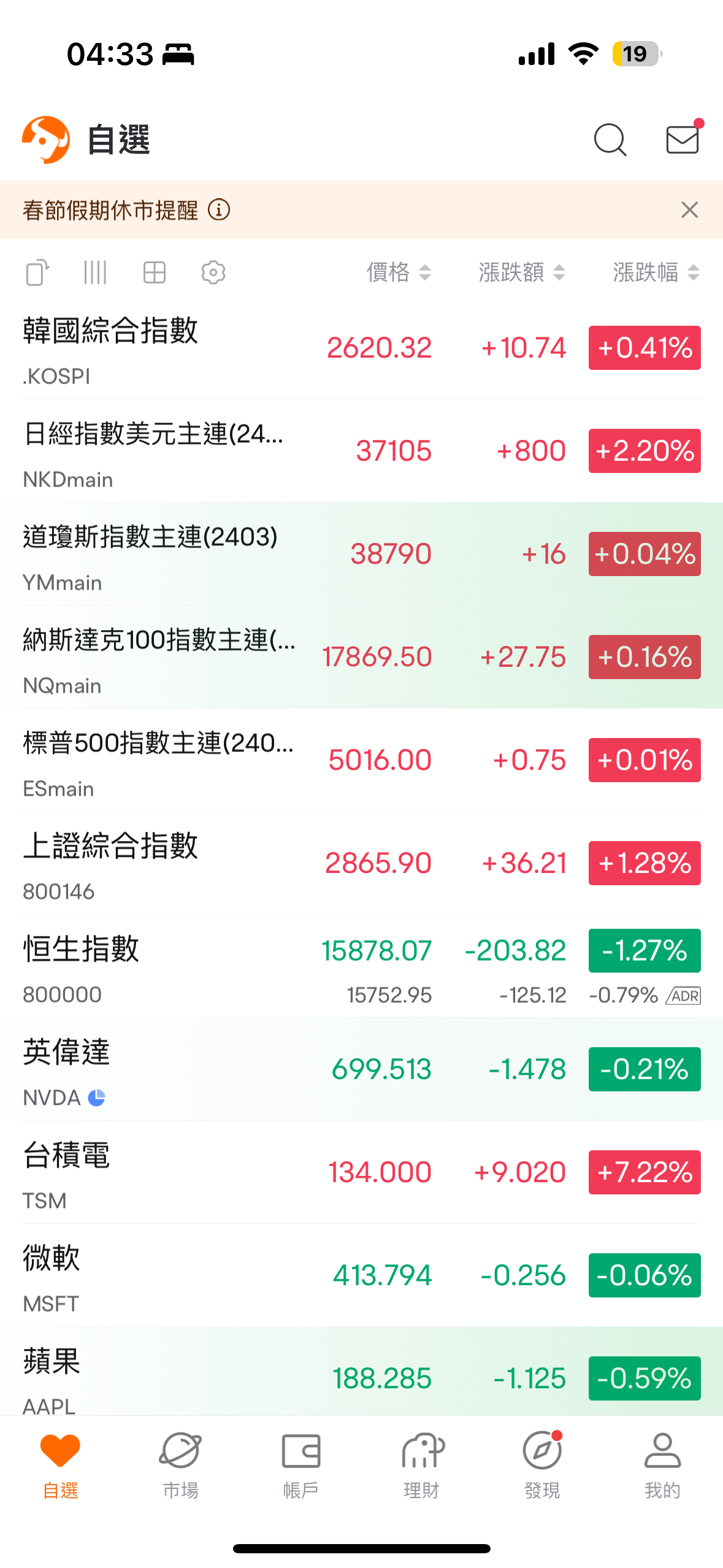Screen dimensions: 723x1568
Task: Open the search magnifier icon
Action: (x=610, y=140)
